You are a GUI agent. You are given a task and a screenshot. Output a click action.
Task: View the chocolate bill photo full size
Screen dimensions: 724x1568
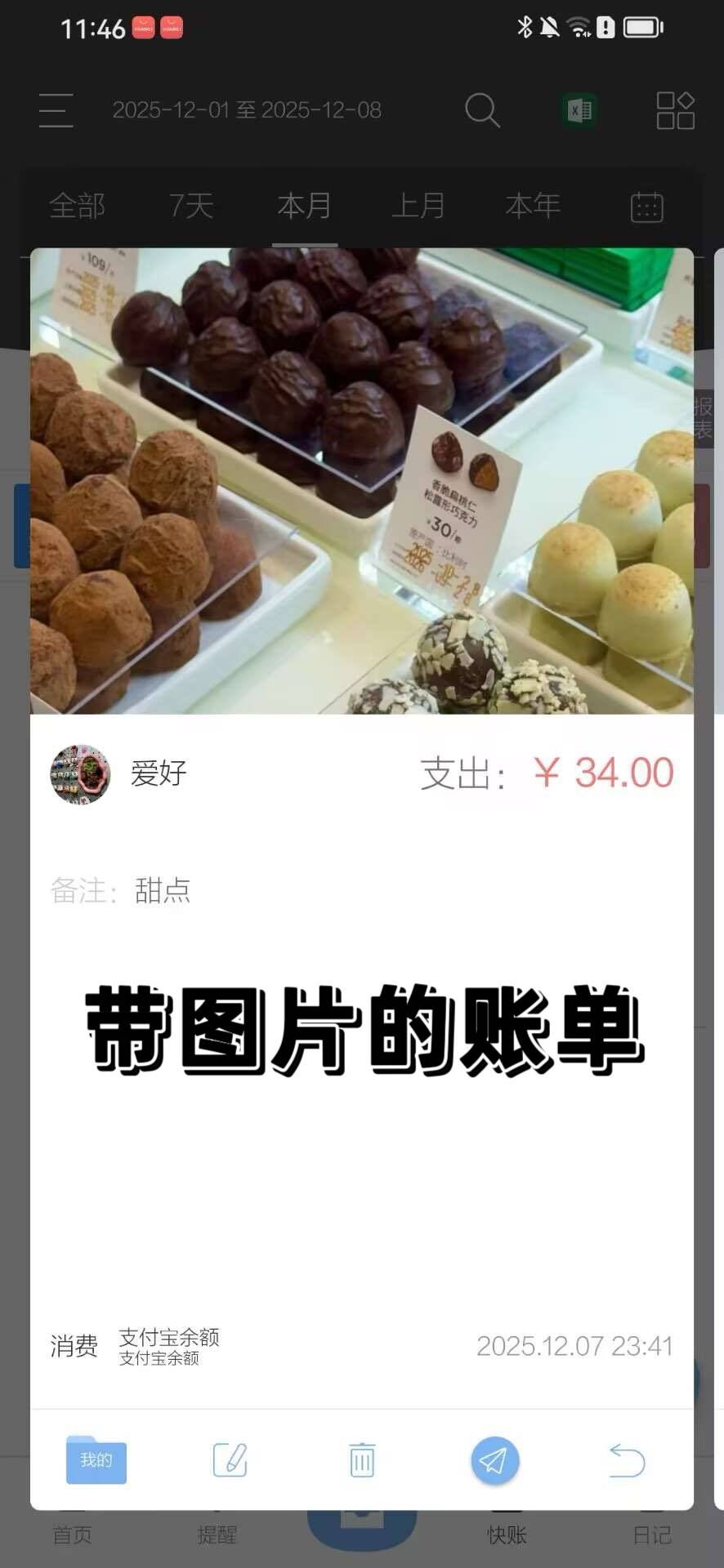point(362,481)
